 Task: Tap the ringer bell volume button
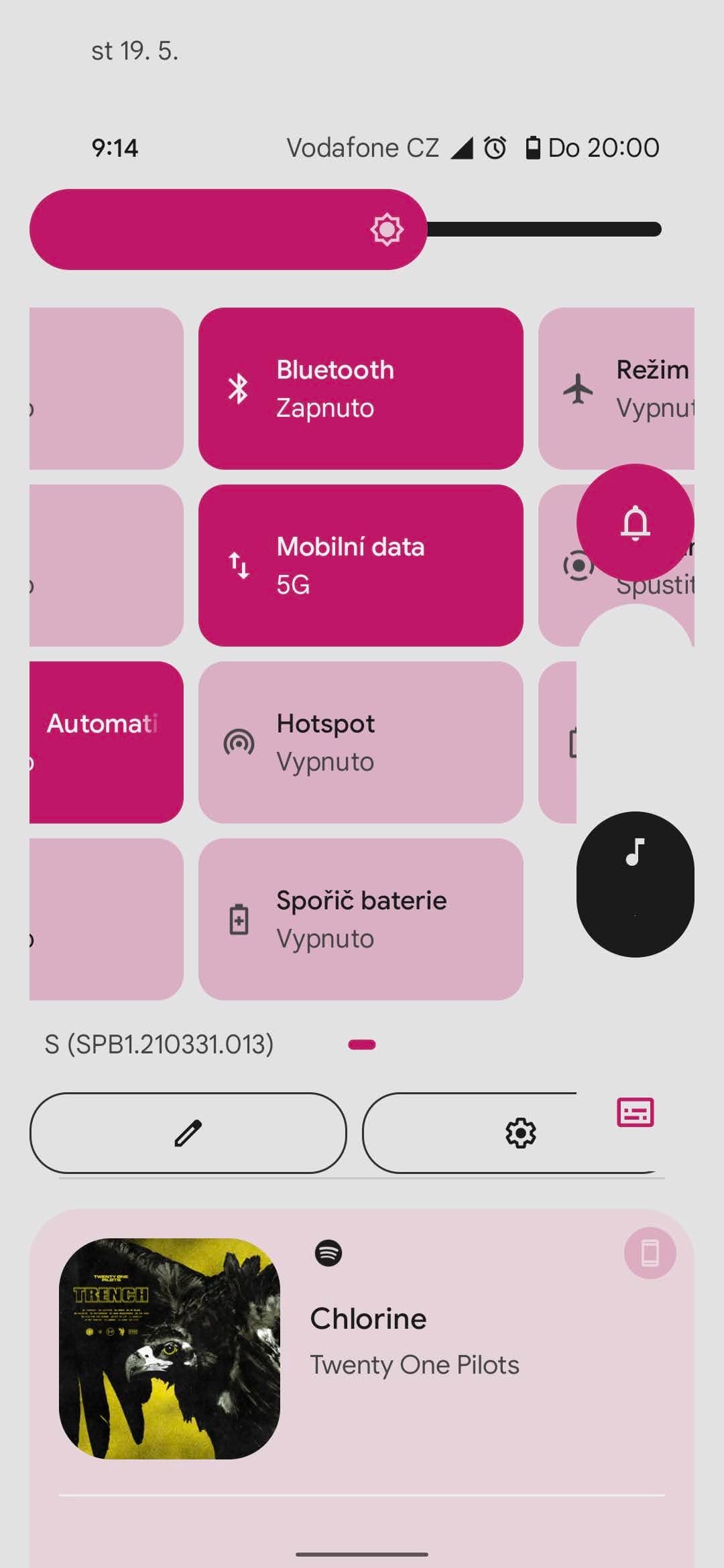[x=635, y=523]
